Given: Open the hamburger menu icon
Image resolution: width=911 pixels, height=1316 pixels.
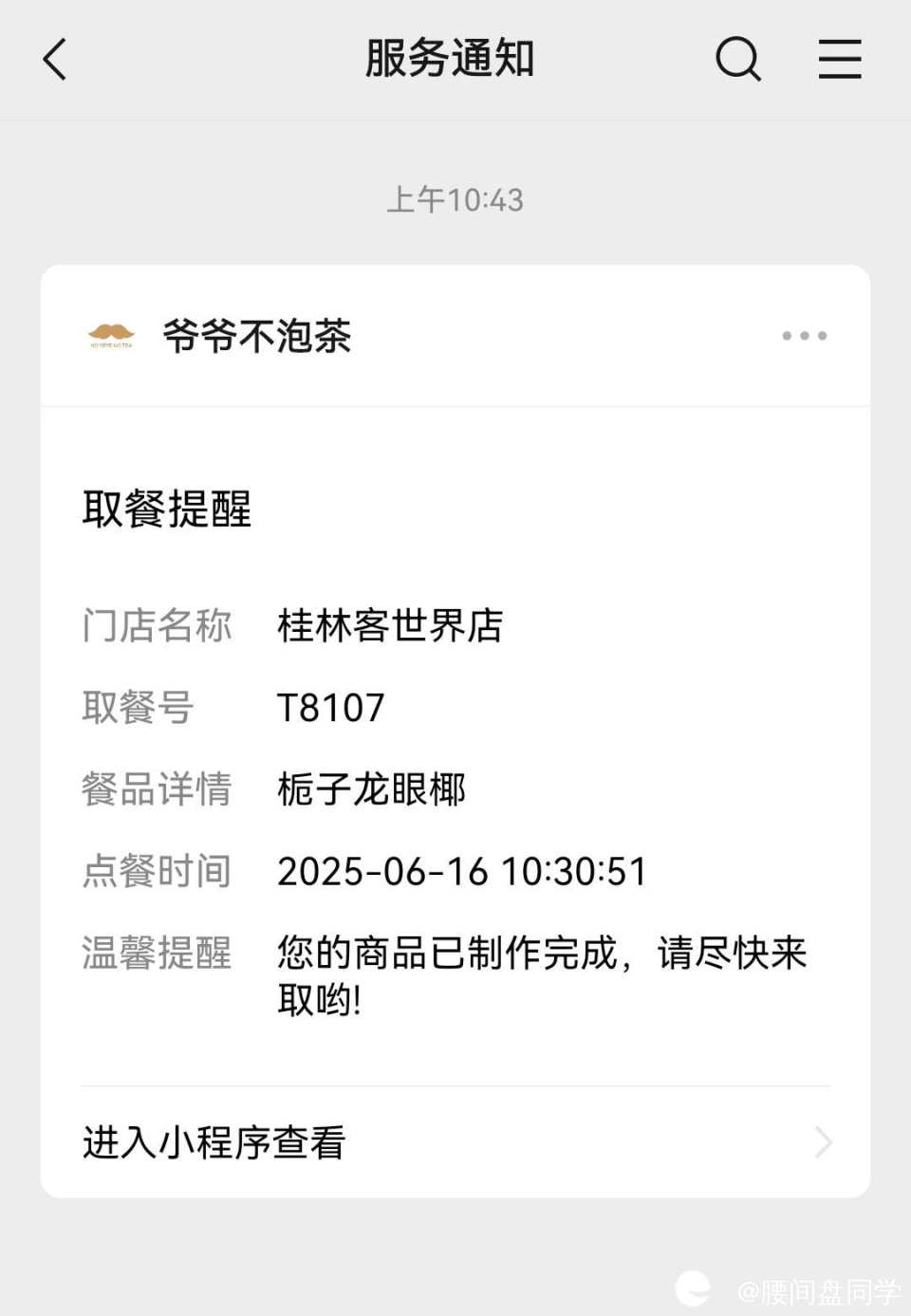Looking at the screenshot, I should click(840, 60).
